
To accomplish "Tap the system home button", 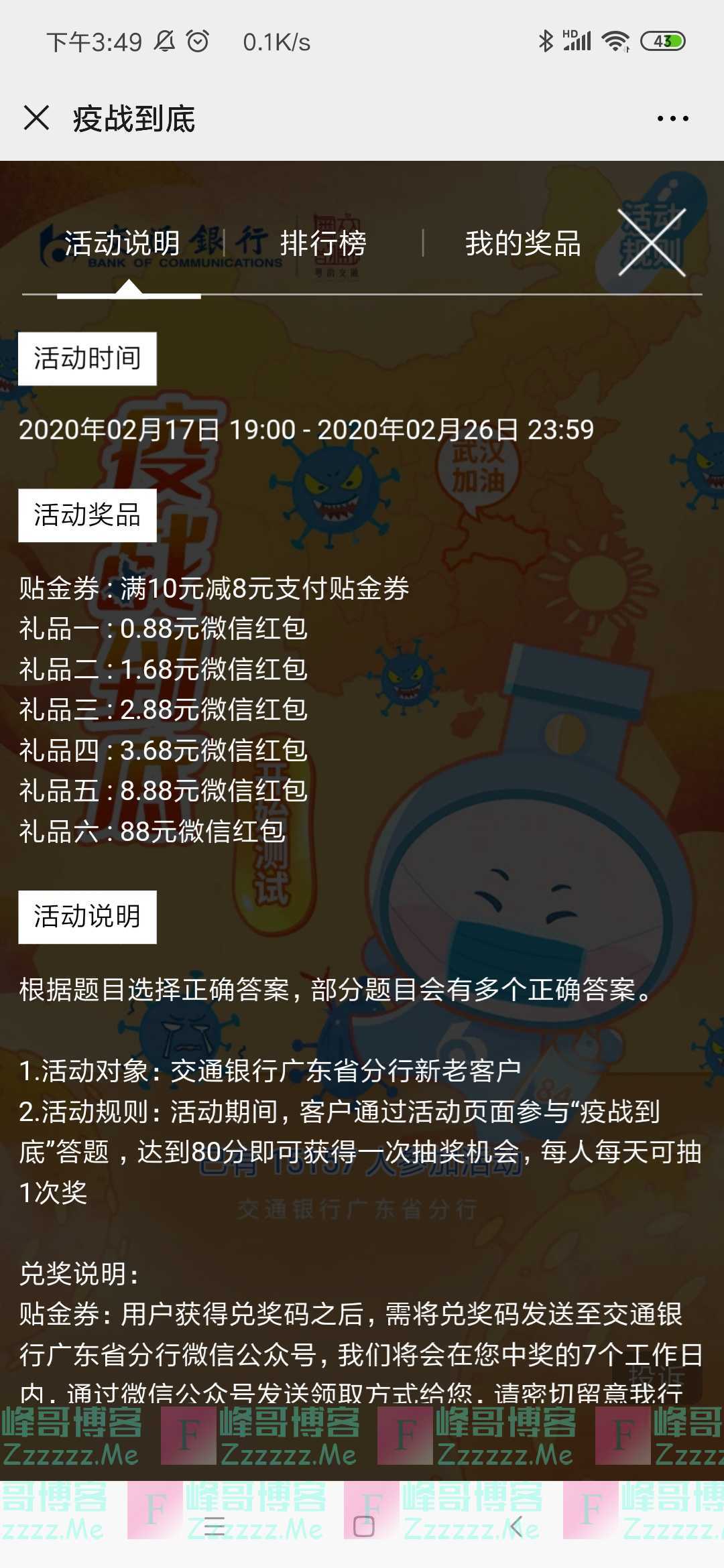I will [363, 1526].
